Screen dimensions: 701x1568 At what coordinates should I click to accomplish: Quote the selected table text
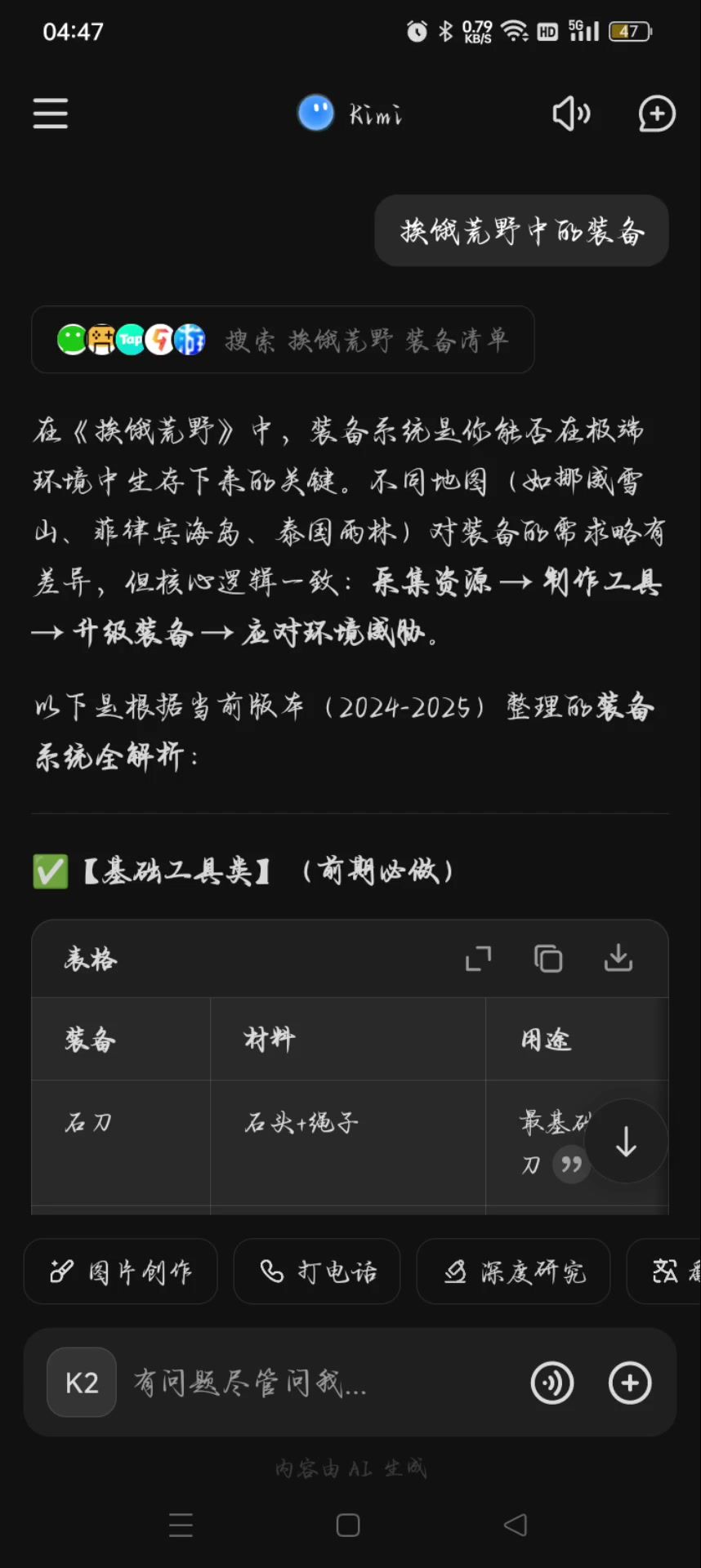[x=571, y=1164]
